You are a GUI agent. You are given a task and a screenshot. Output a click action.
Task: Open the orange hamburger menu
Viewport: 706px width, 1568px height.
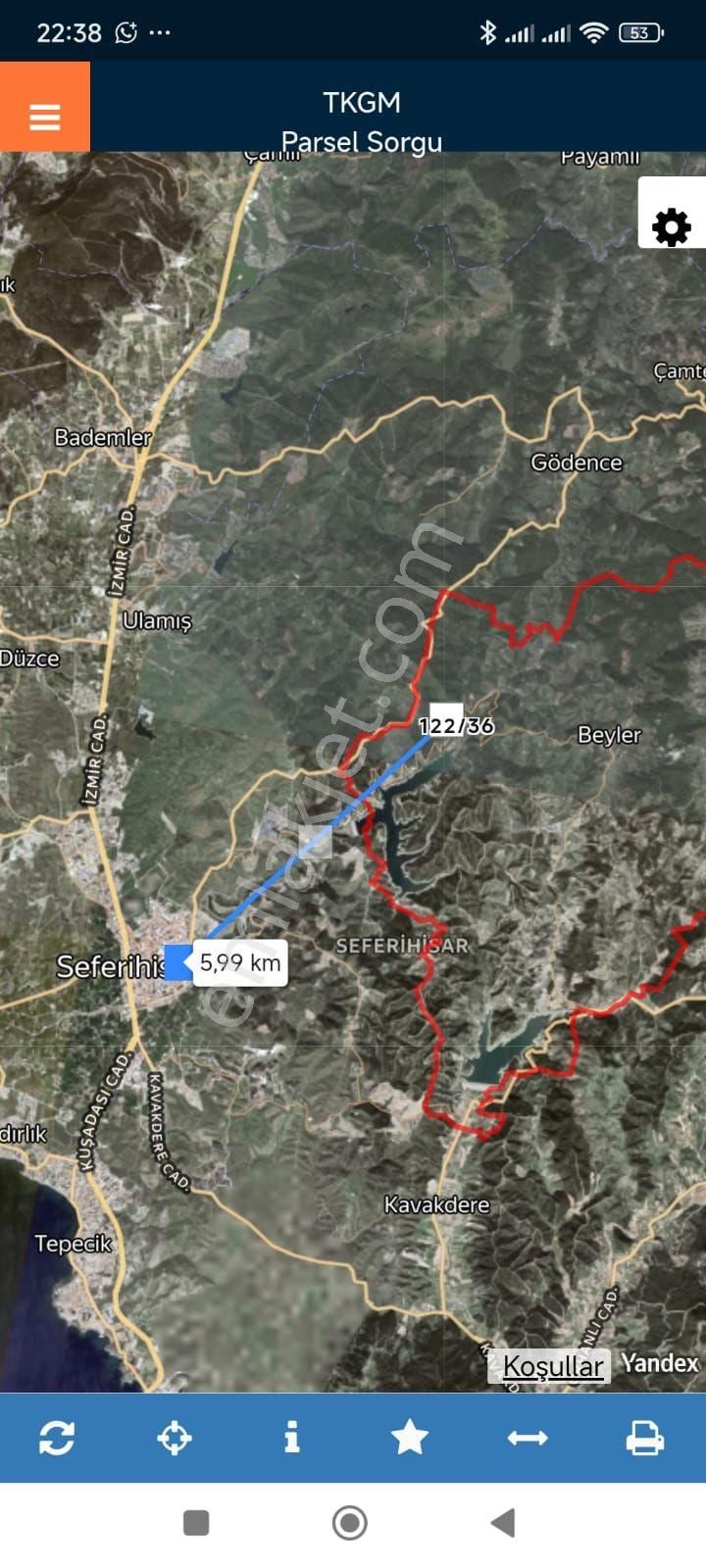coord(45,117)
